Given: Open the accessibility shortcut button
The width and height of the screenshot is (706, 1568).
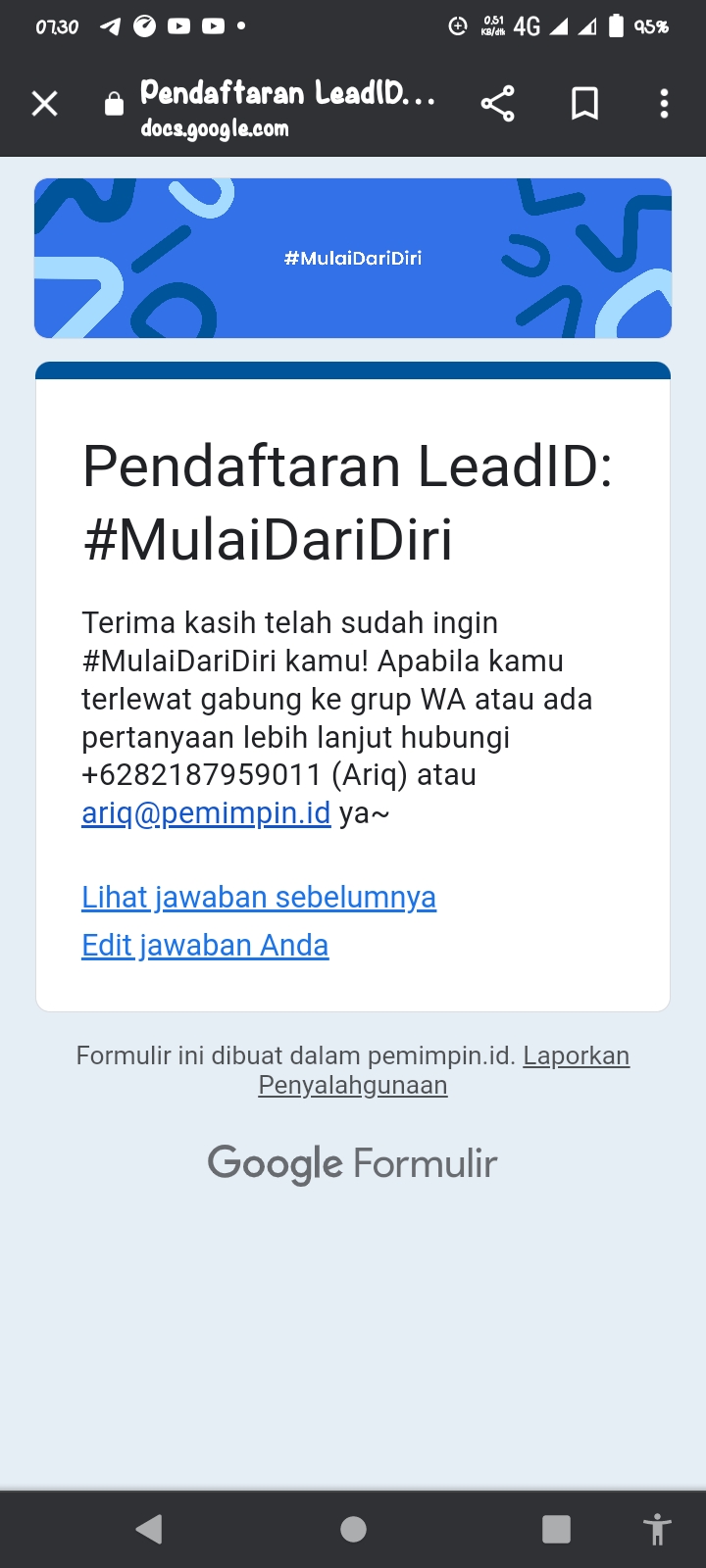Looking at the screenshot, I should (657, 1529).
